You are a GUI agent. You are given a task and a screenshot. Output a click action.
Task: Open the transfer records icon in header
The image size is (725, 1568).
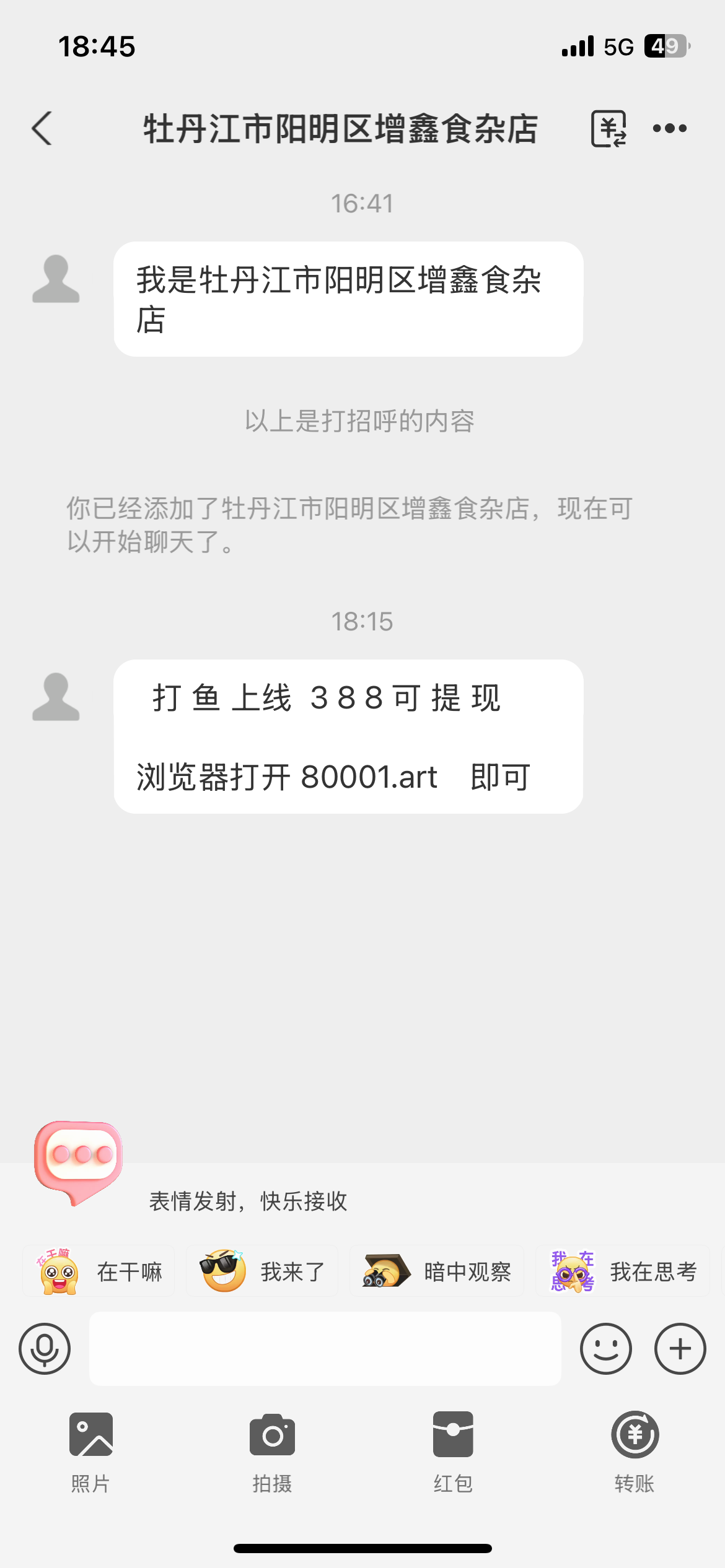point(609,129)
